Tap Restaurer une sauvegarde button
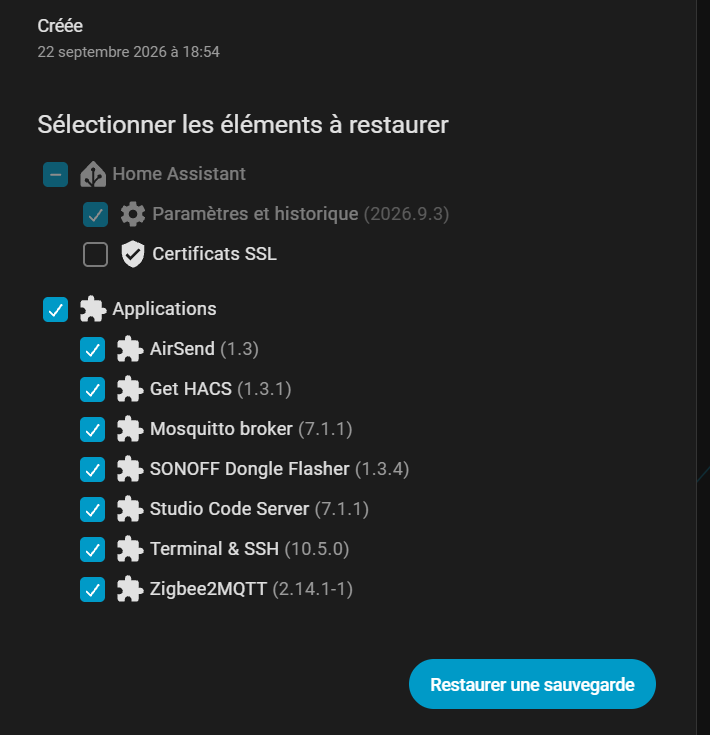710x735 pixels. click(532, 684)
